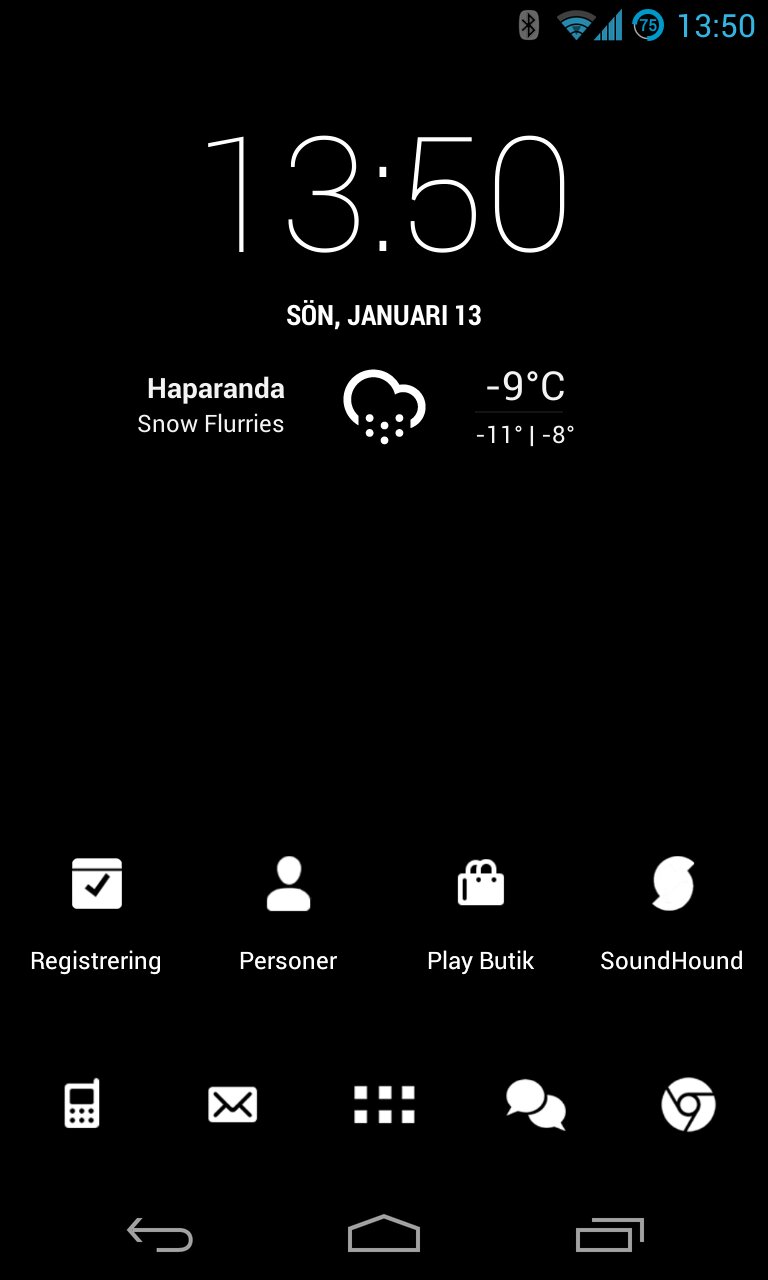Open the phone dialer in the dock

coord(82,1104)
